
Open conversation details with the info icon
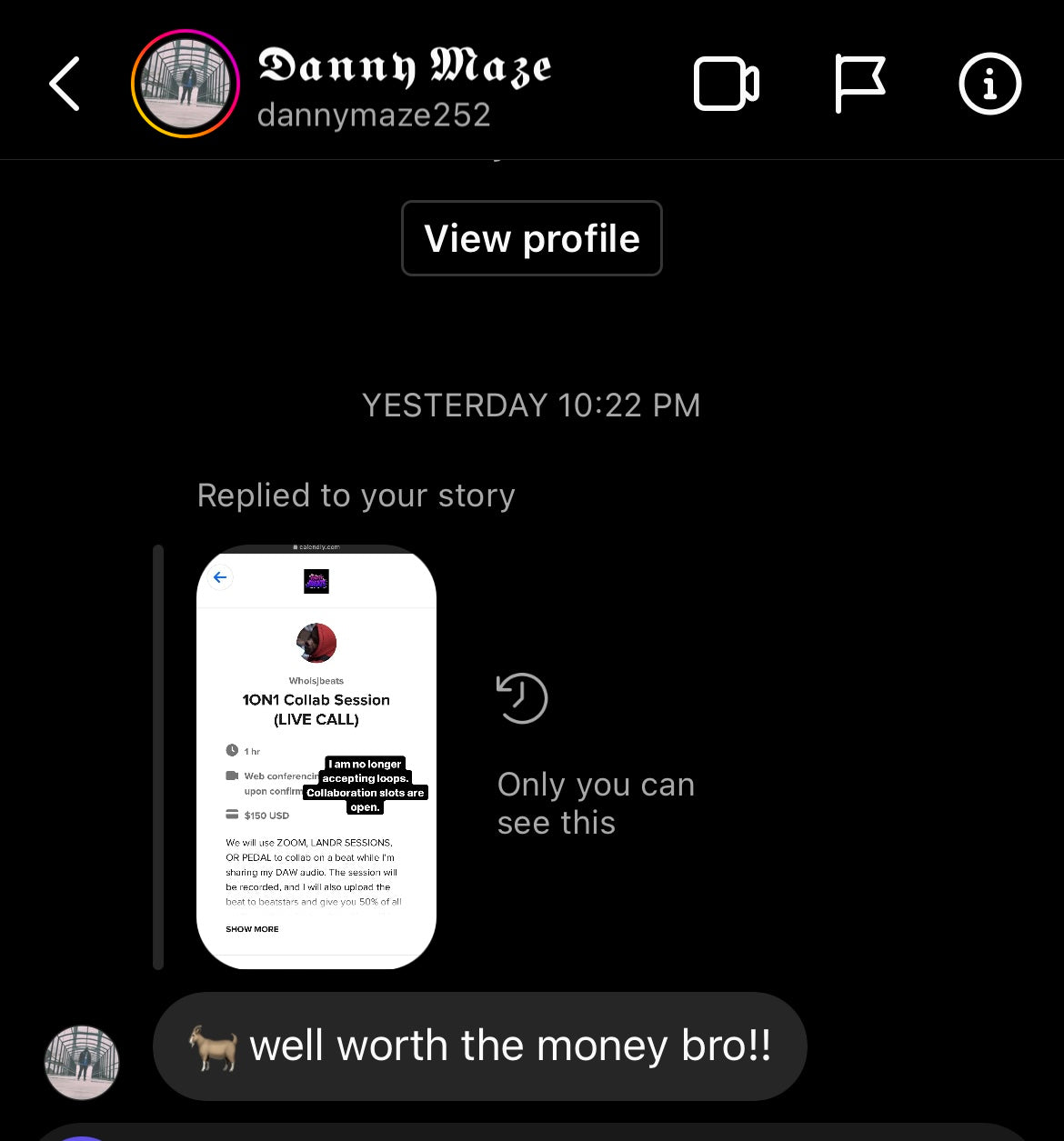tap(989, 84)
